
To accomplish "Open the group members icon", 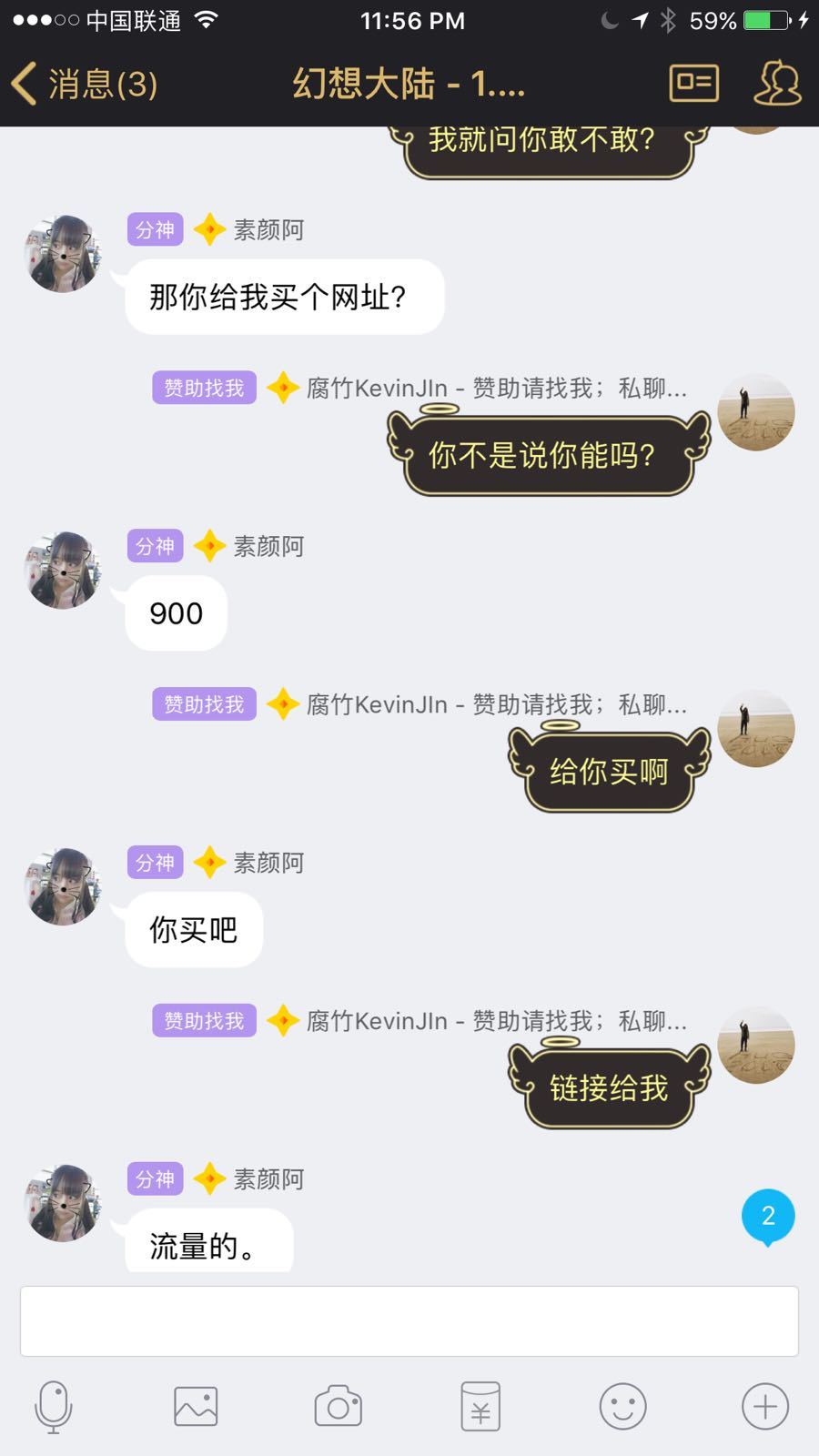I will (778, 84).
